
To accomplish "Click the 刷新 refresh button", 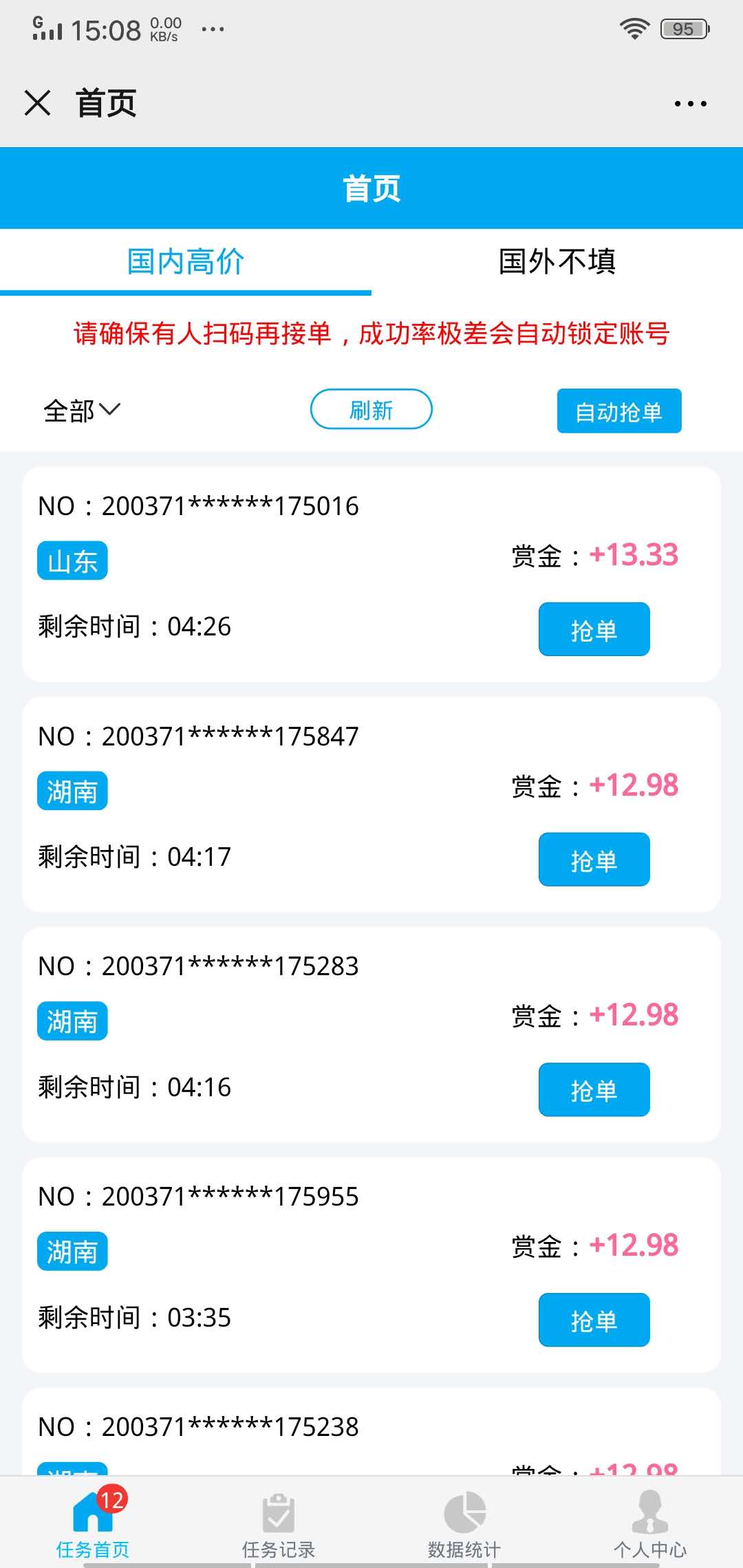I will coord(371,409).
